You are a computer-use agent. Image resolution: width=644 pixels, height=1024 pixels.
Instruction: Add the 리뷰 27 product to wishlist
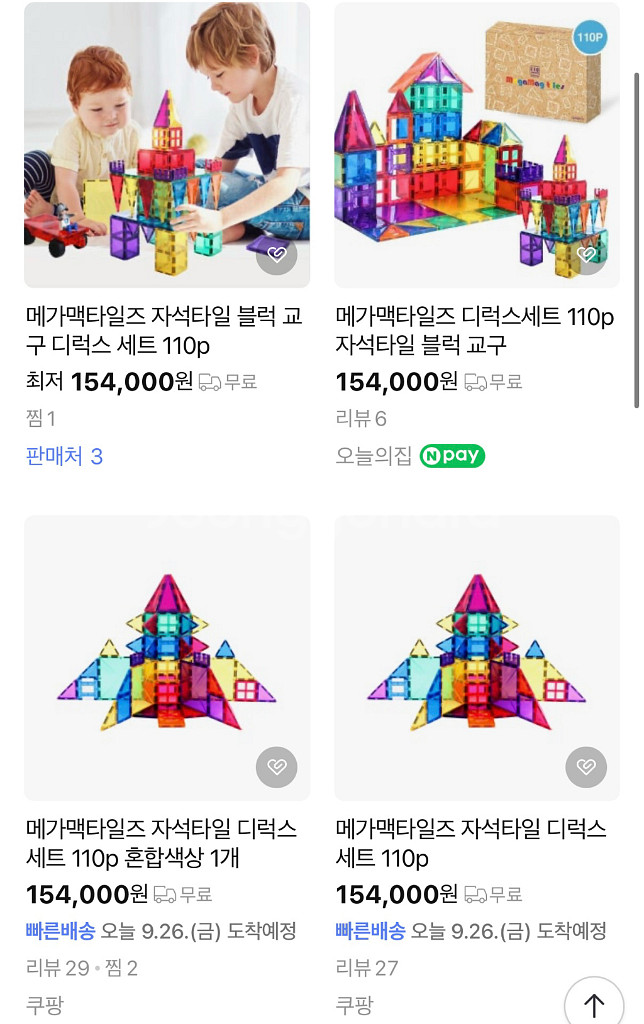[587, 767]
